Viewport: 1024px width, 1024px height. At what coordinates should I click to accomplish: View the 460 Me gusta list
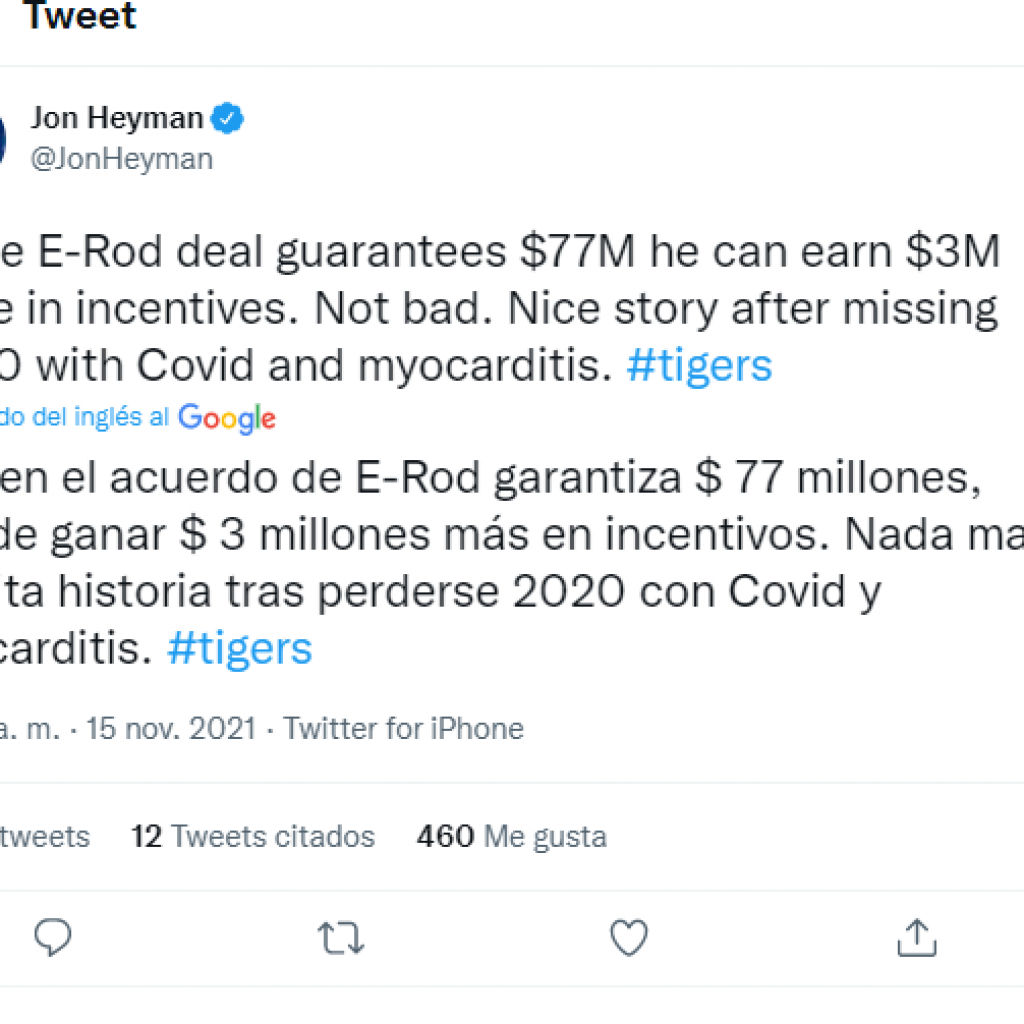[511, 836]
